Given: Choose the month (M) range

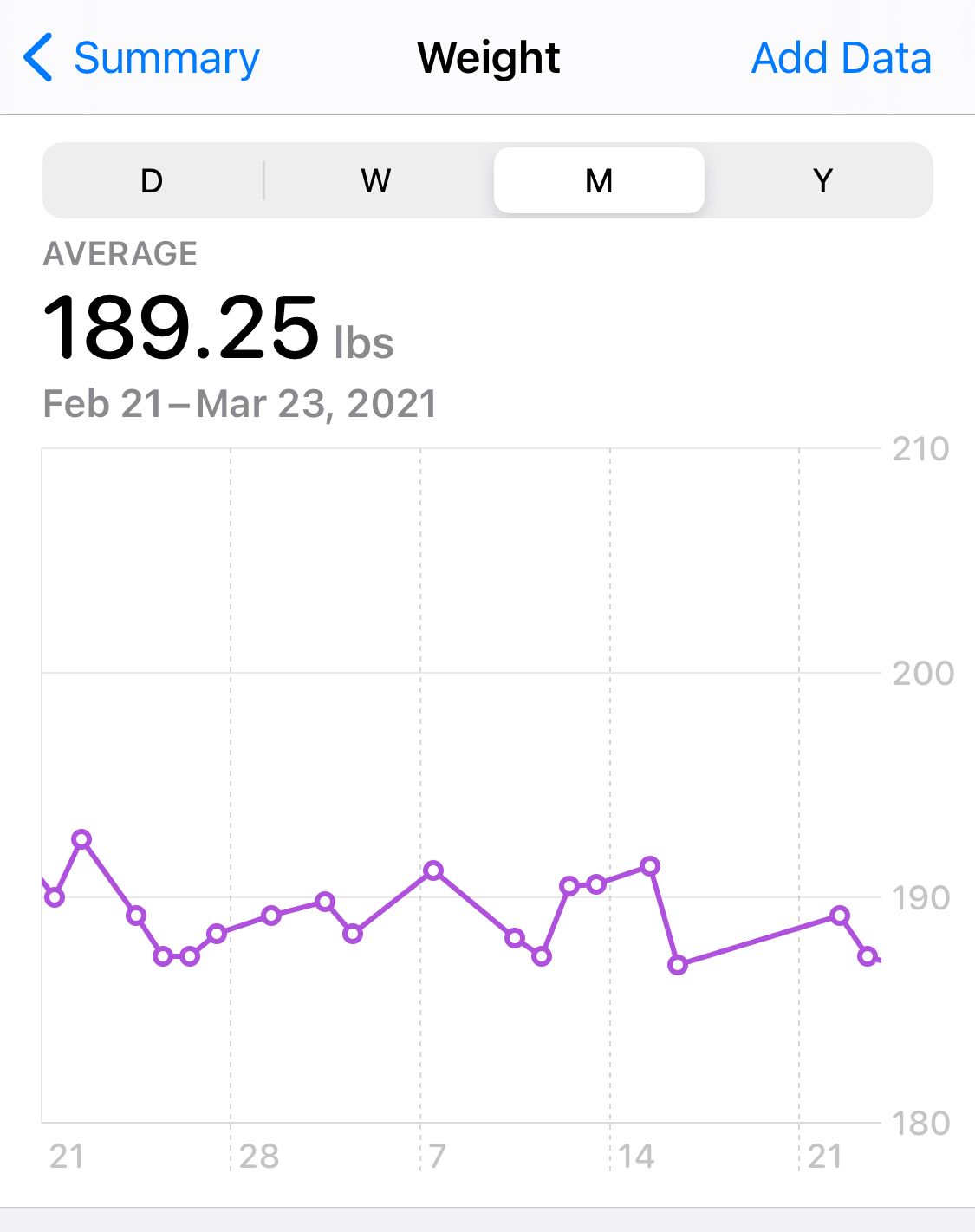Looking at the screenshot, I should point(599,181).
